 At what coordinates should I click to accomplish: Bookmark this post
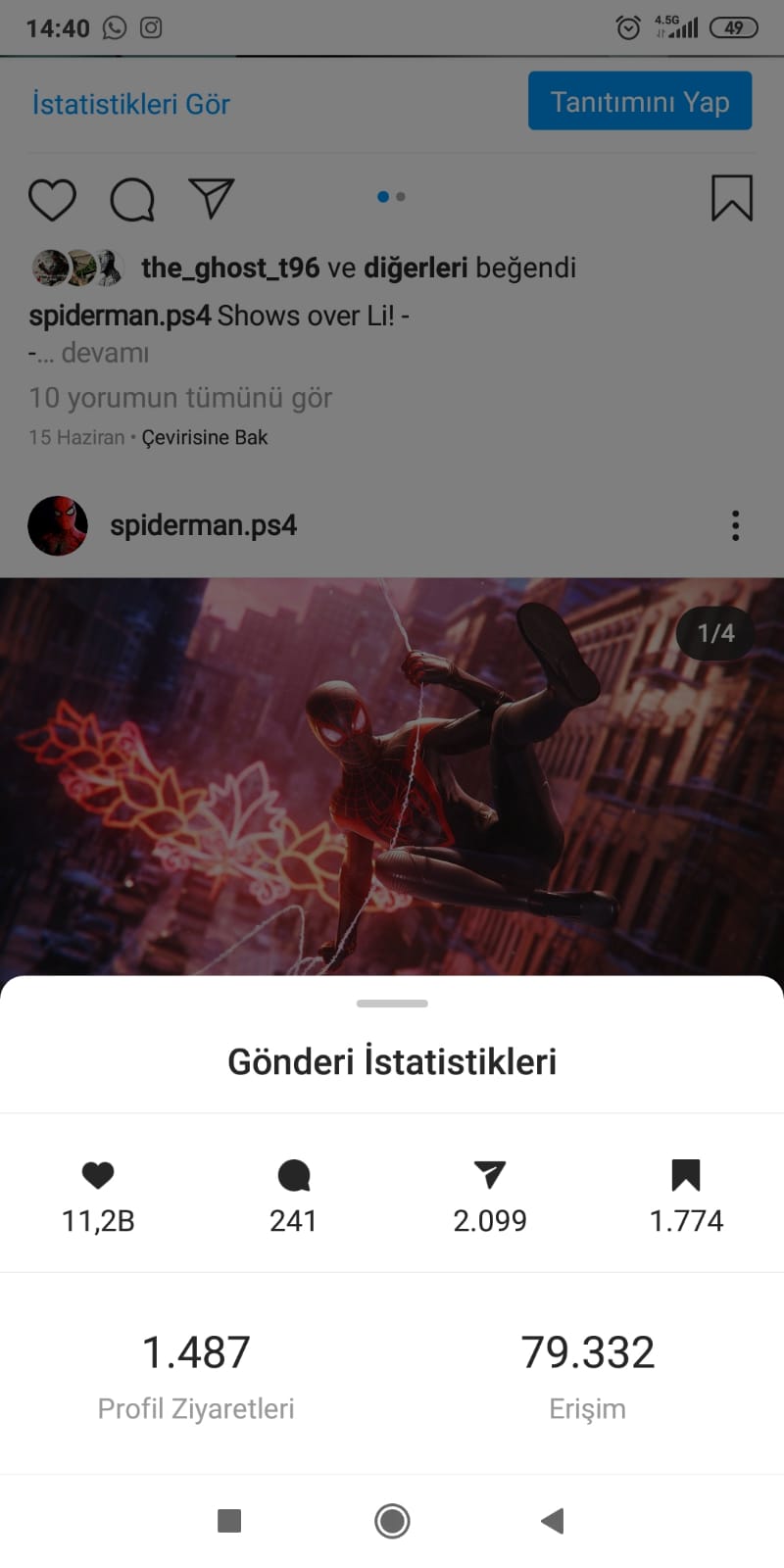tap(731, 198)
